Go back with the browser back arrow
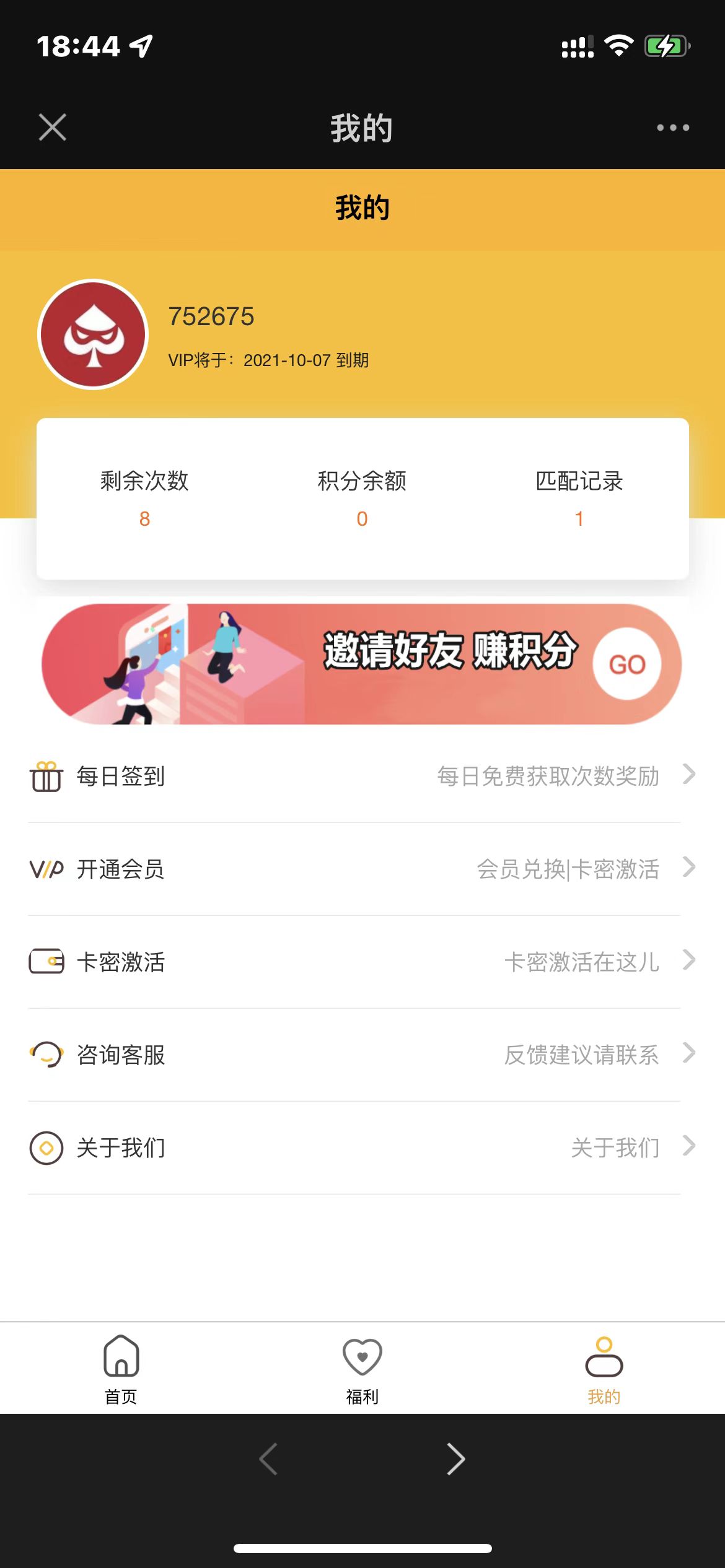Viewport: 725px width, 1568px height. 268,1459
